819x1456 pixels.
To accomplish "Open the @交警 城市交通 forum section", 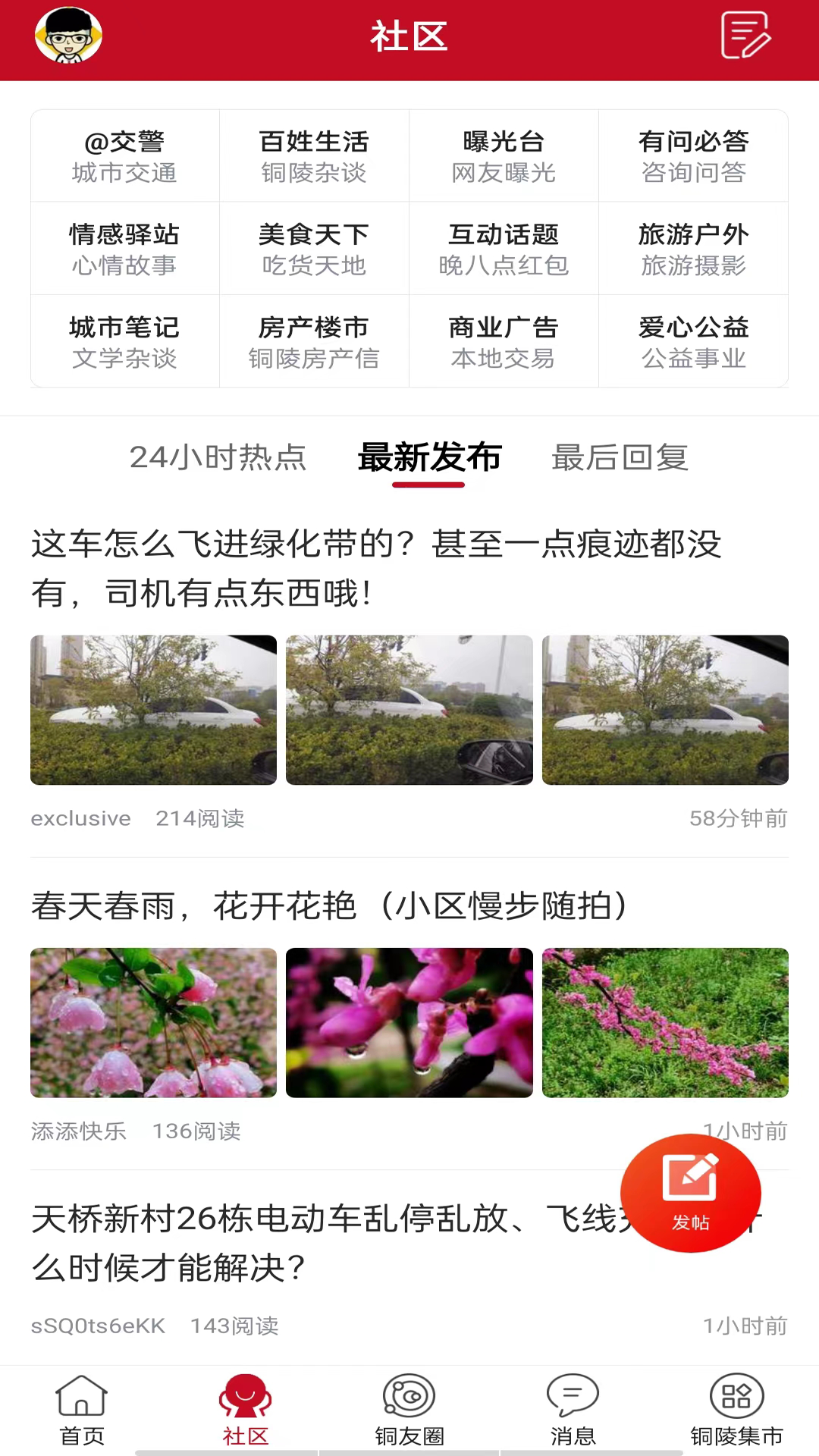I will [x=124, y=155].
